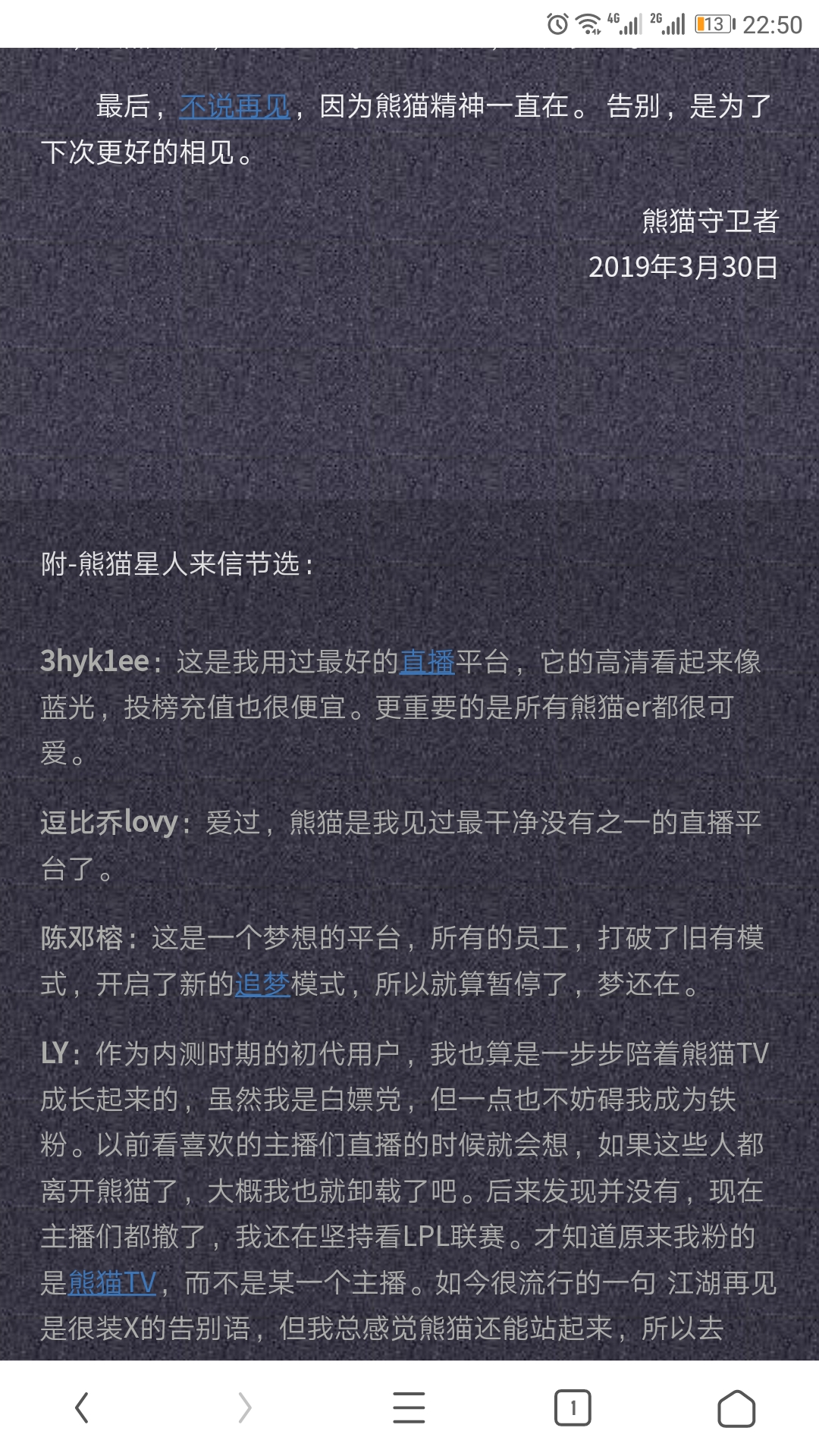
Task: Open the 不说再见 link
Action: (x=235, y=107)
